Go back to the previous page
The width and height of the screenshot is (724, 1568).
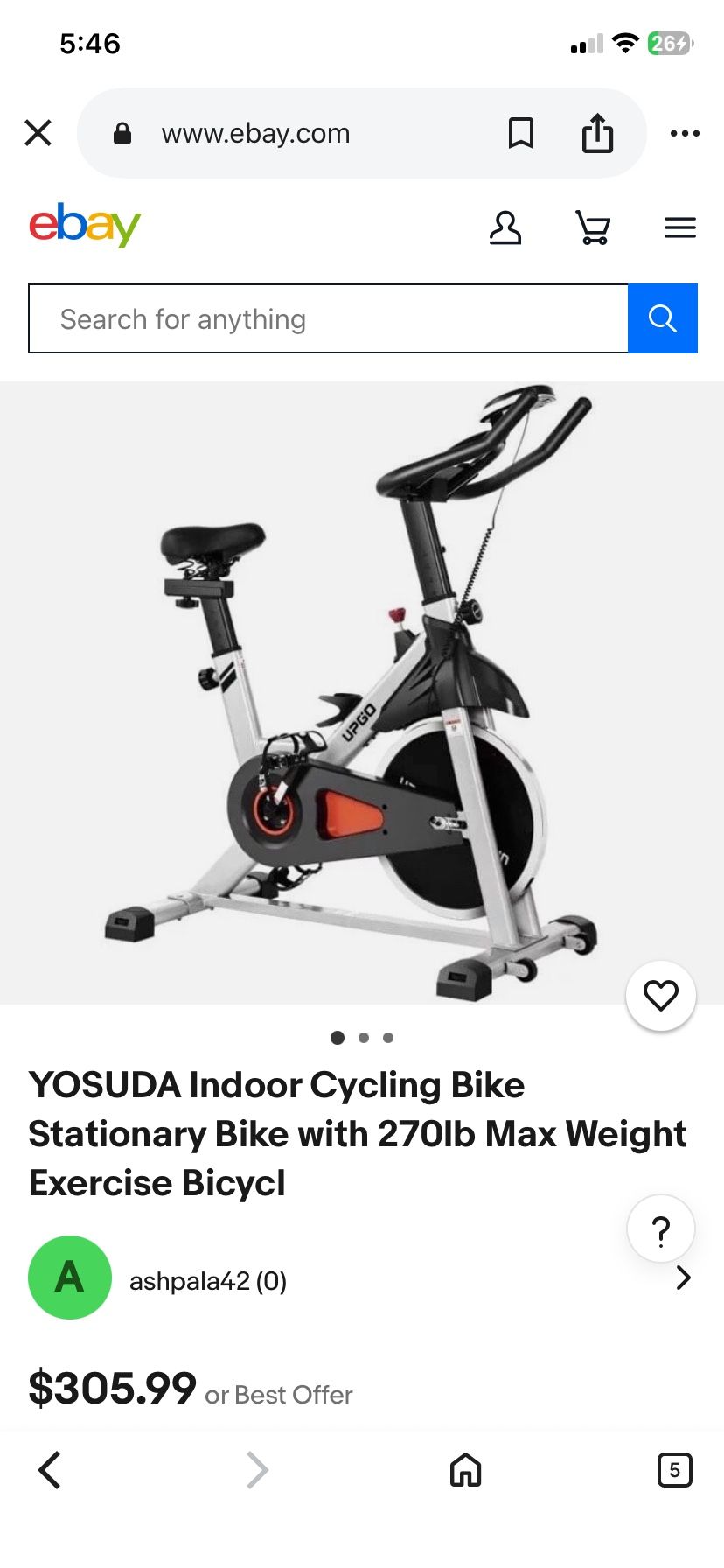[50, 1470]
